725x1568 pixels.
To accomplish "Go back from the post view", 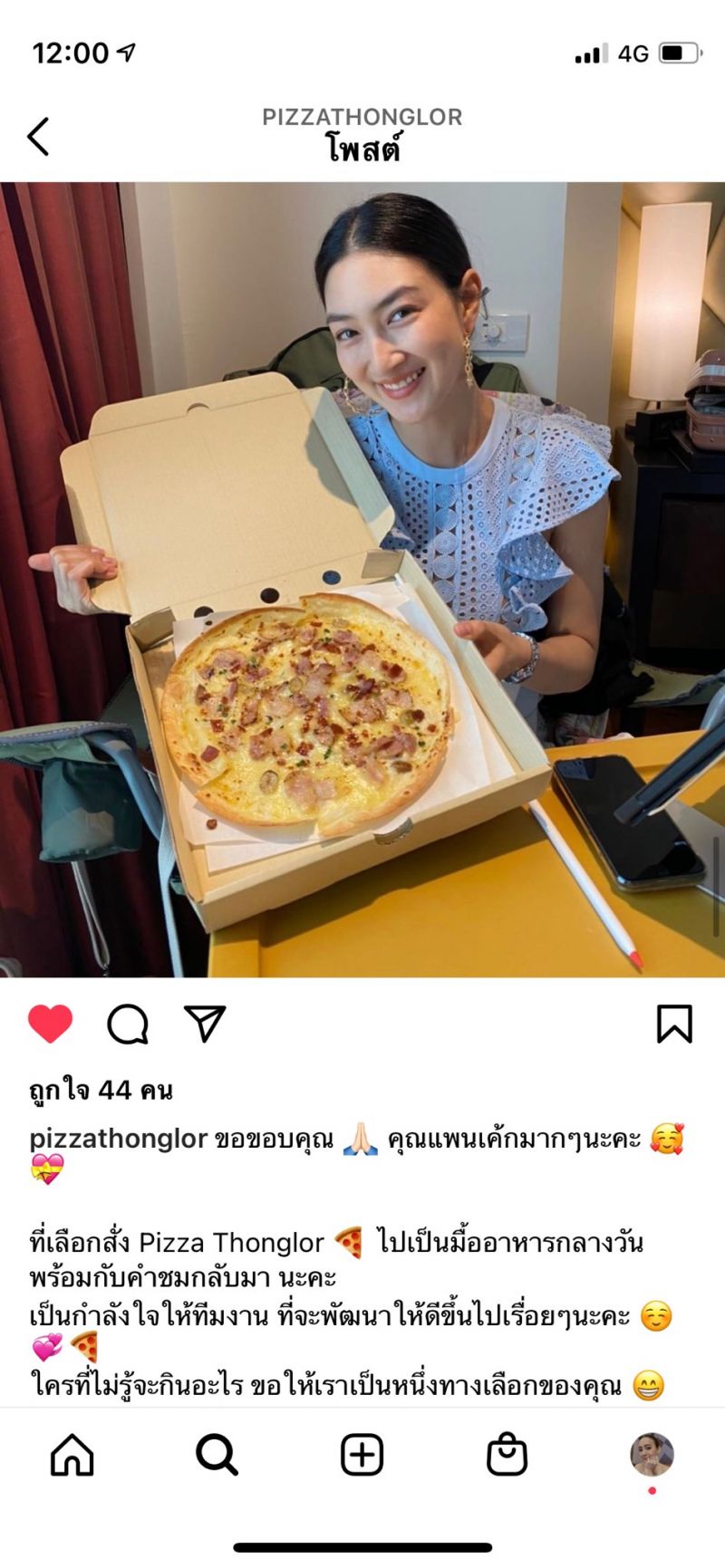I will [38, 137].
